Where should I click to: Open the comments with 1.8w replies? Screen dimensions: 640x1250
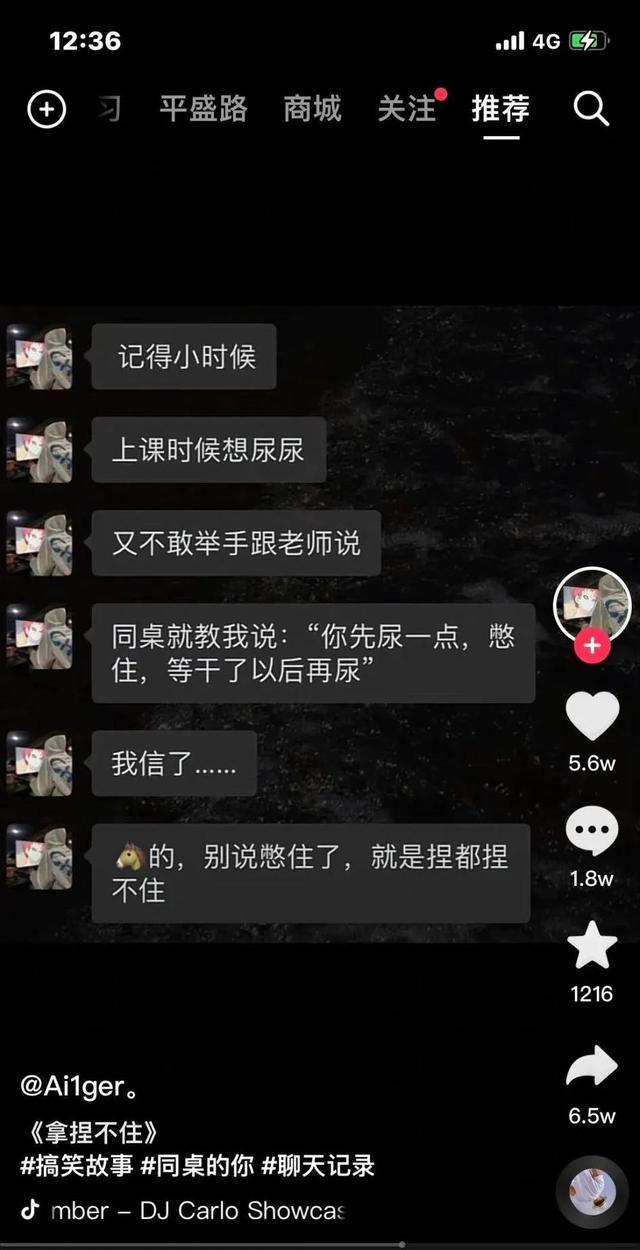(592, 831)
